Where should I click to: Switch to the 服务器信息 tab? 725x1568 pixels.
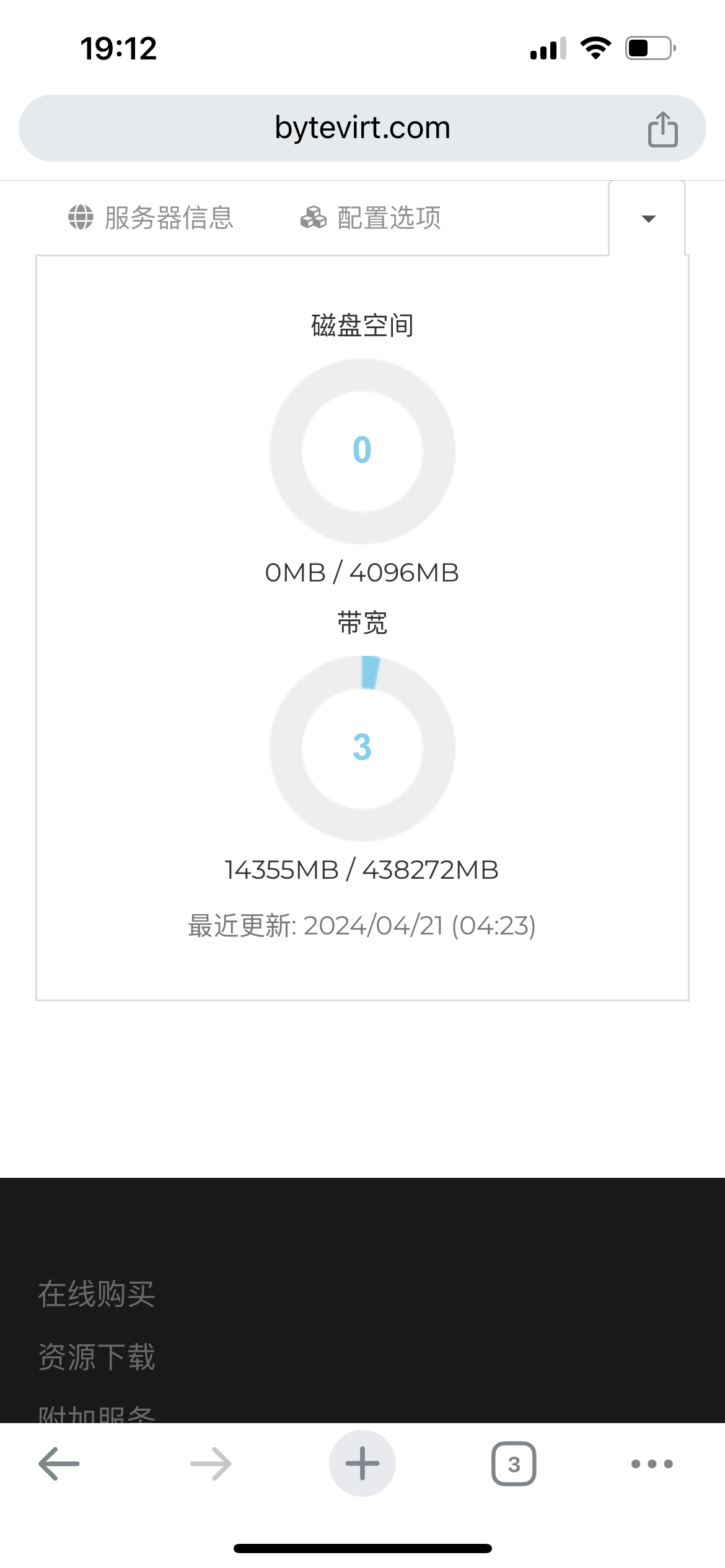click(x=151, y=218)
